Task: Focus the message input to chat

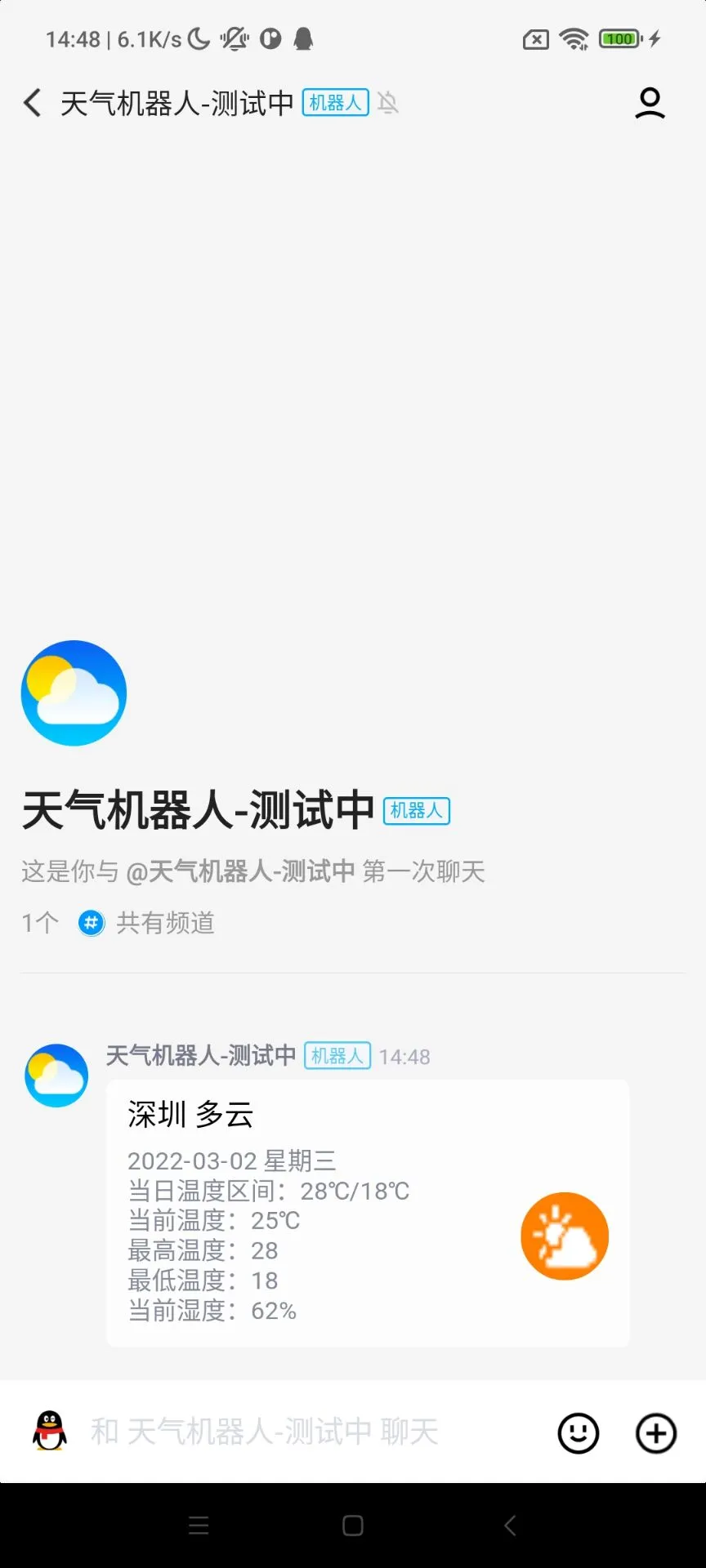Action: (x=311, y=1432)
